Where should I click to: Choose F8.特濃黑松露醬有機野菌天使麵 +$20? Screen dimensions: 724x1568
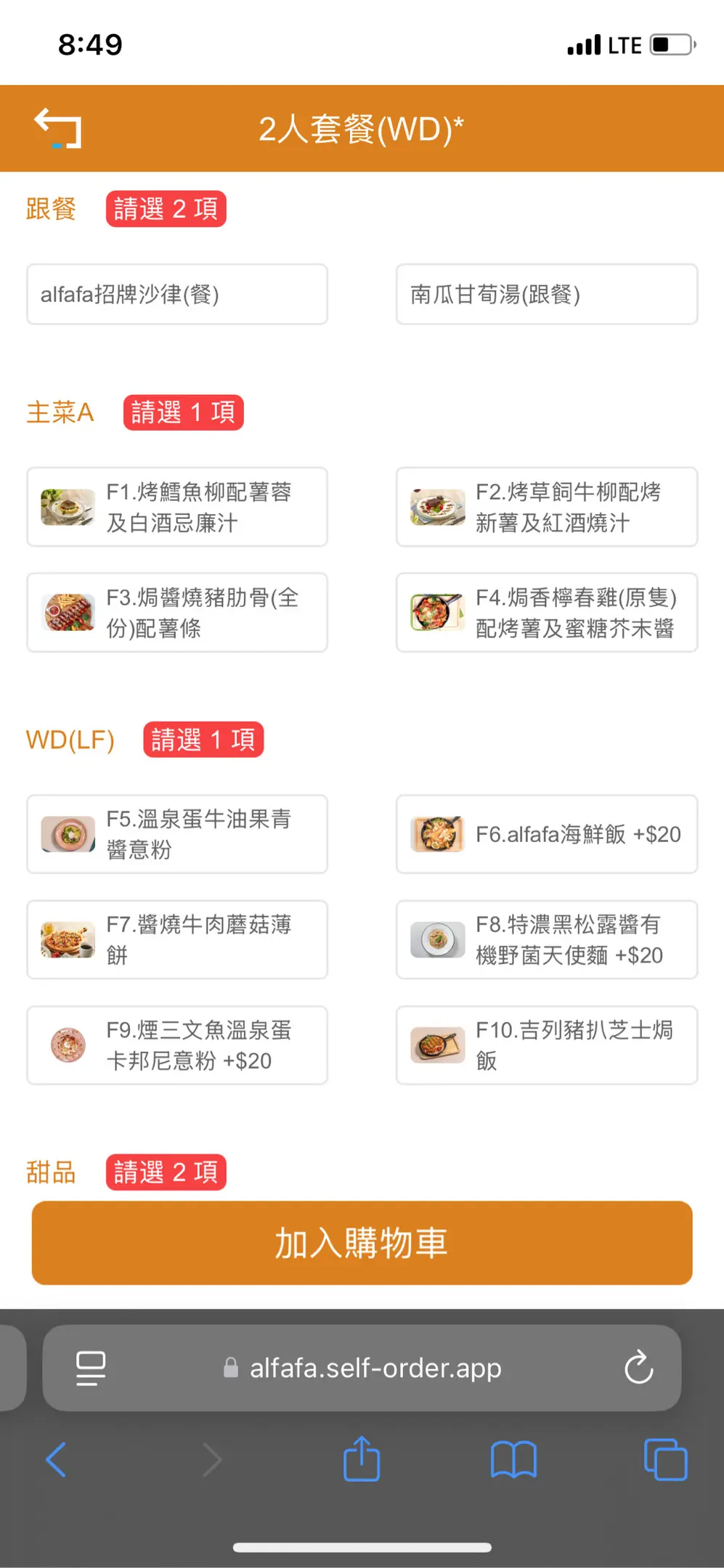point(546,939)
